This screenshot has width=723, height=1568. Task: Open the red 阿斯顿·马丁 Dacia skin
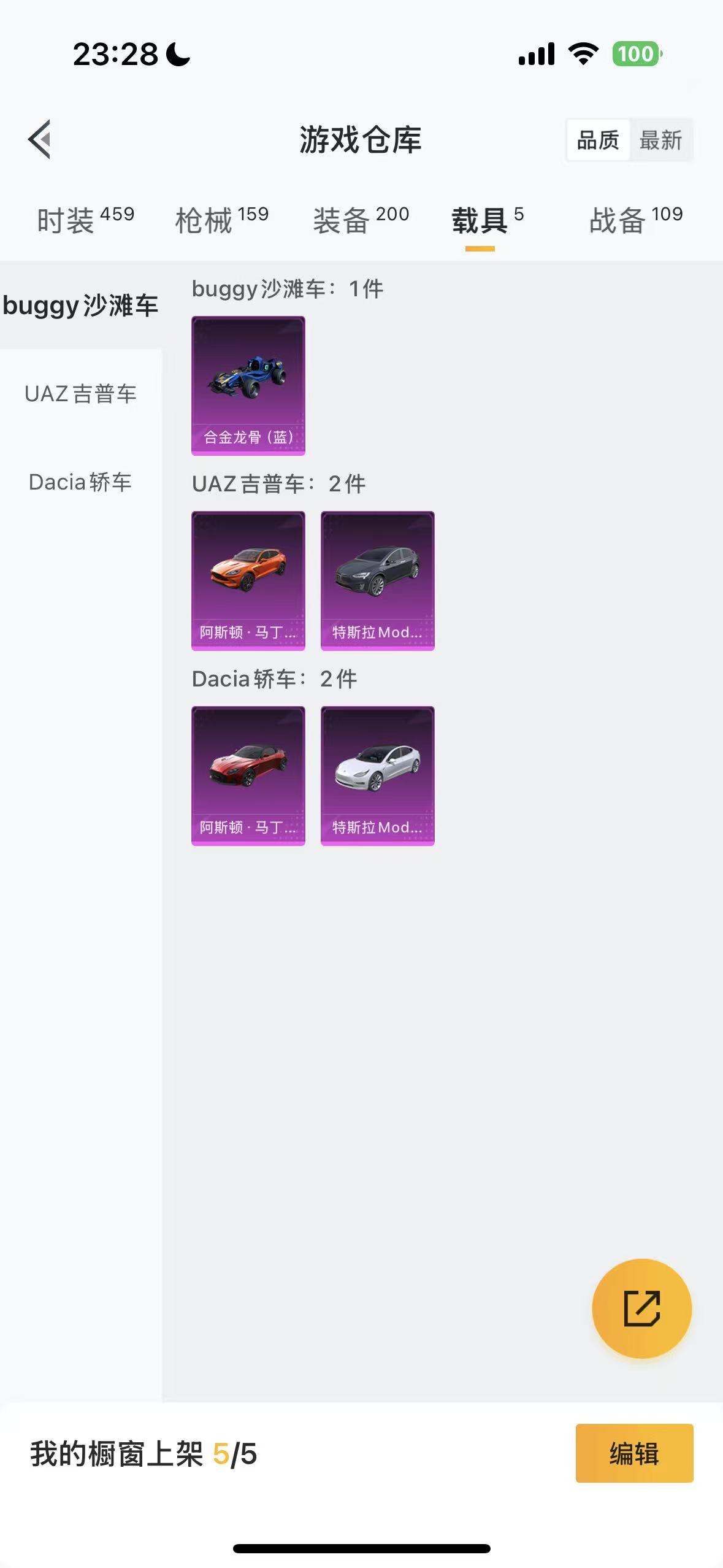(x=248, y=775)
